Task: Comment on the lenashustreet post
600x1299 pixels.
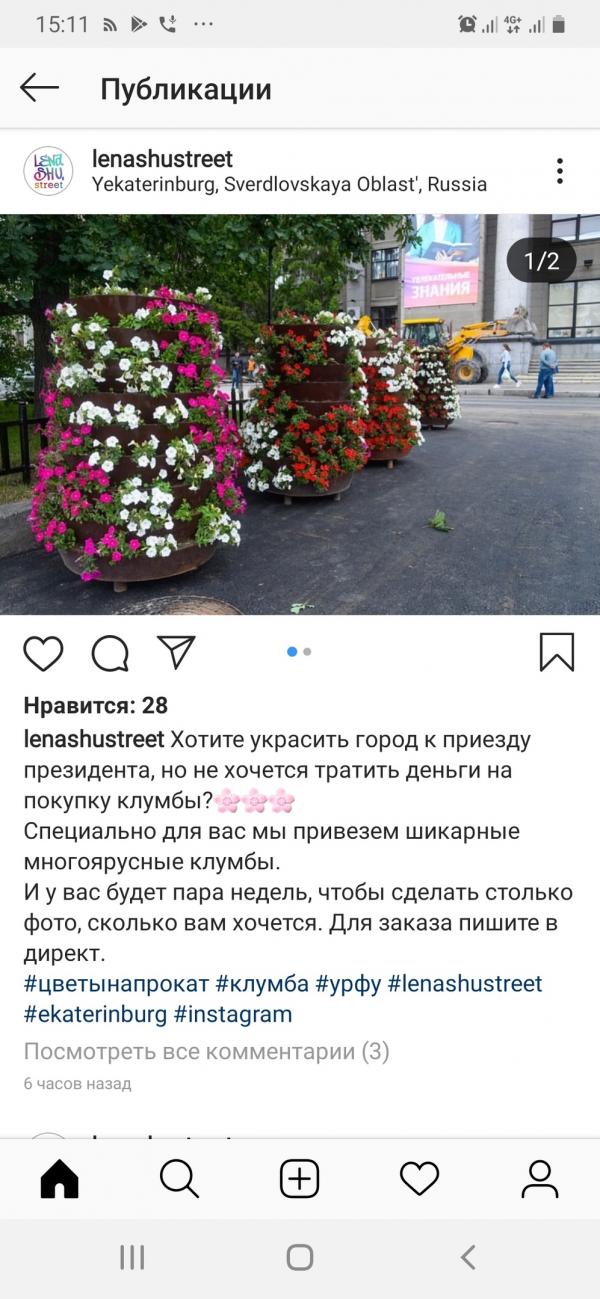Action: pos(110,653)
